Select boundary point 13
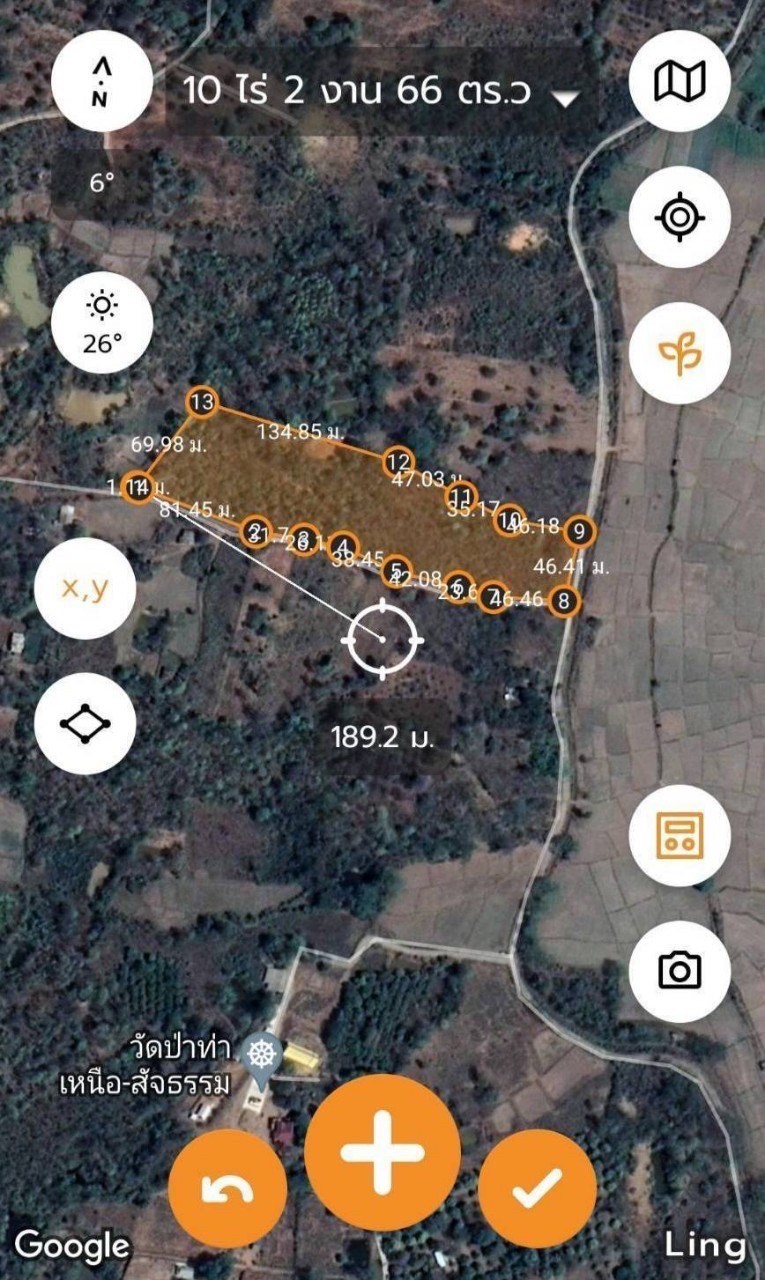The image size is (765, 1280). point(202,403)
